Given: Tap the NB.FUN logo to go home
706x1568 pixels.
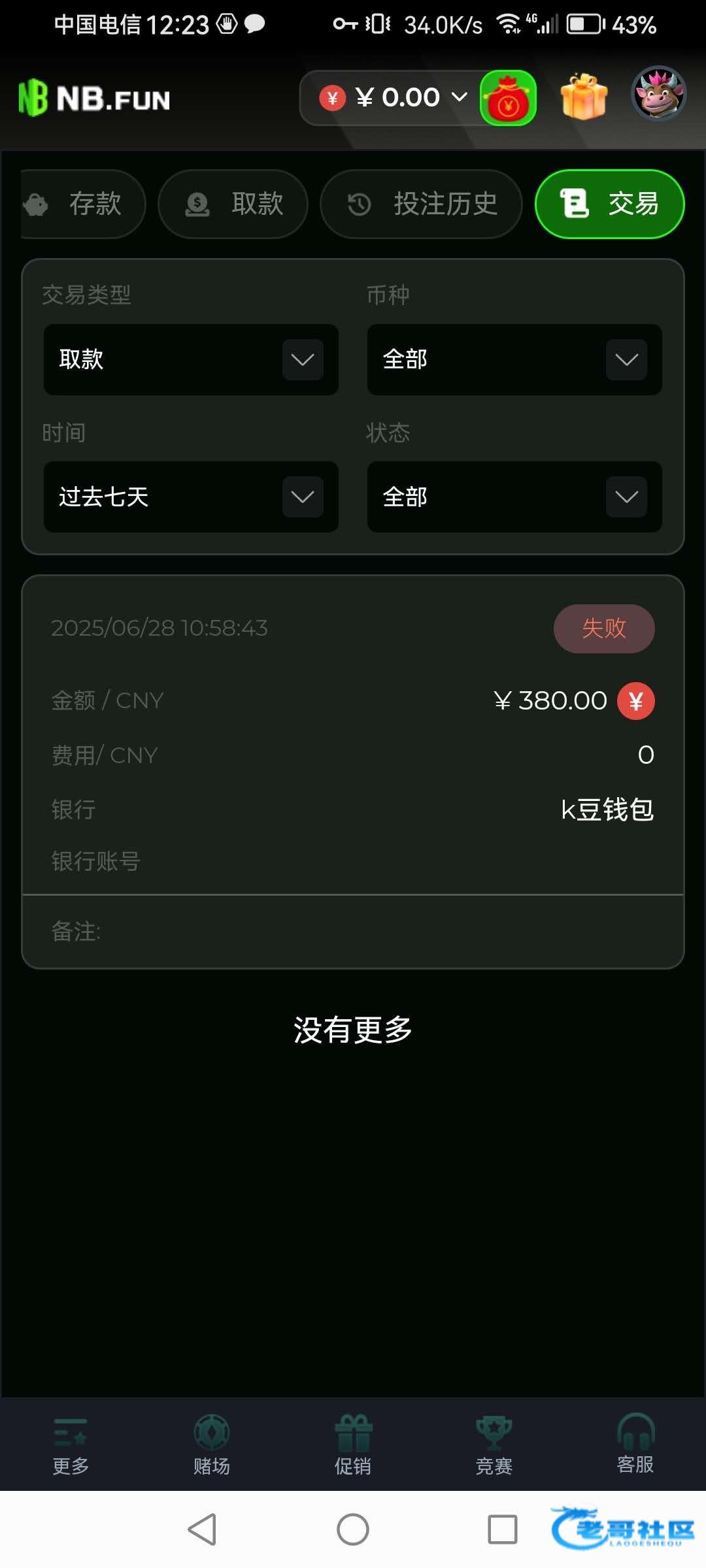Looking at the screenshot, I should point(95,99).
